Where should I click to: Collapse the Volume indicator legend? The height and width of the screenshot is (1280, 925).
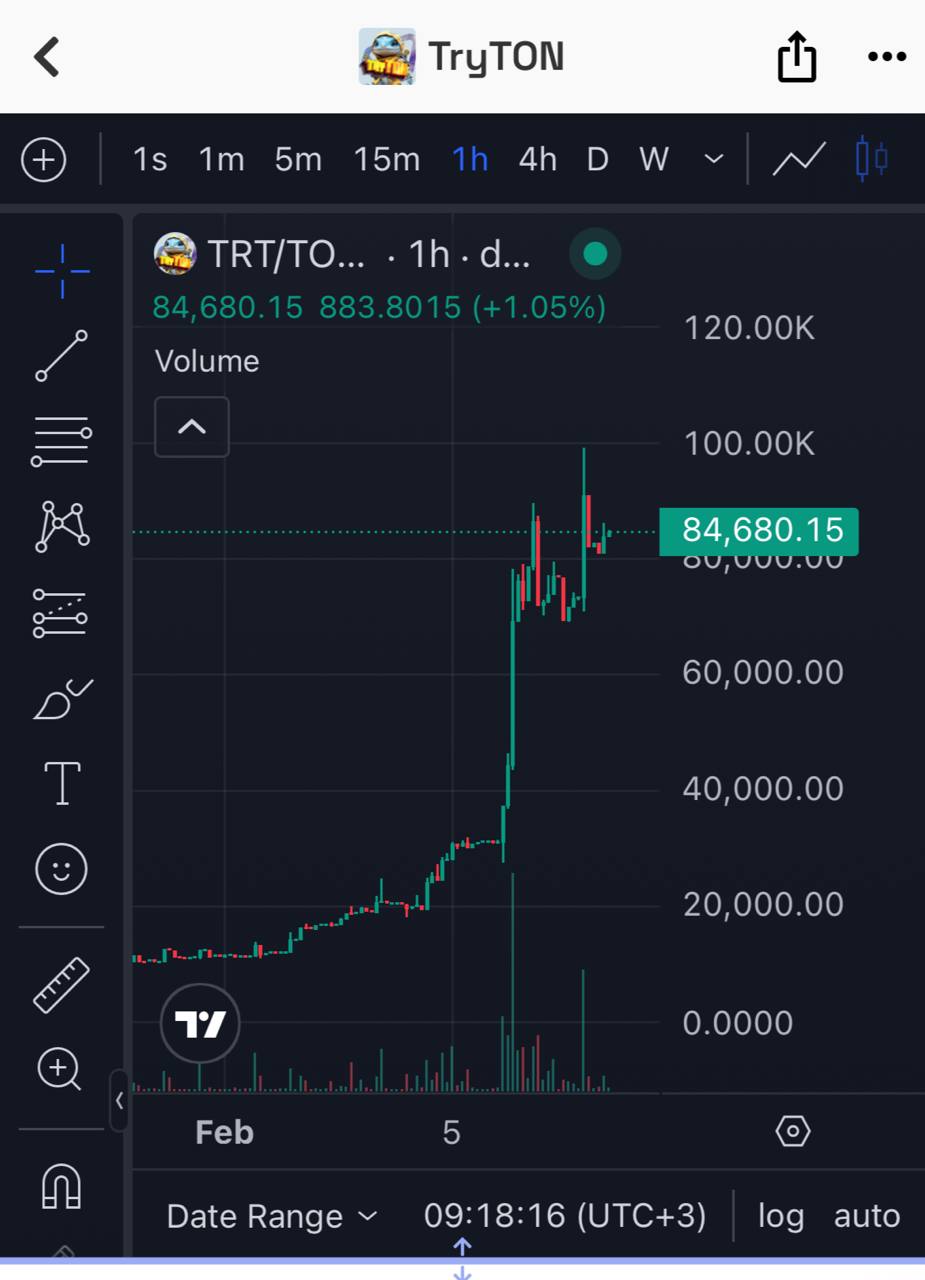click(192, 427)
